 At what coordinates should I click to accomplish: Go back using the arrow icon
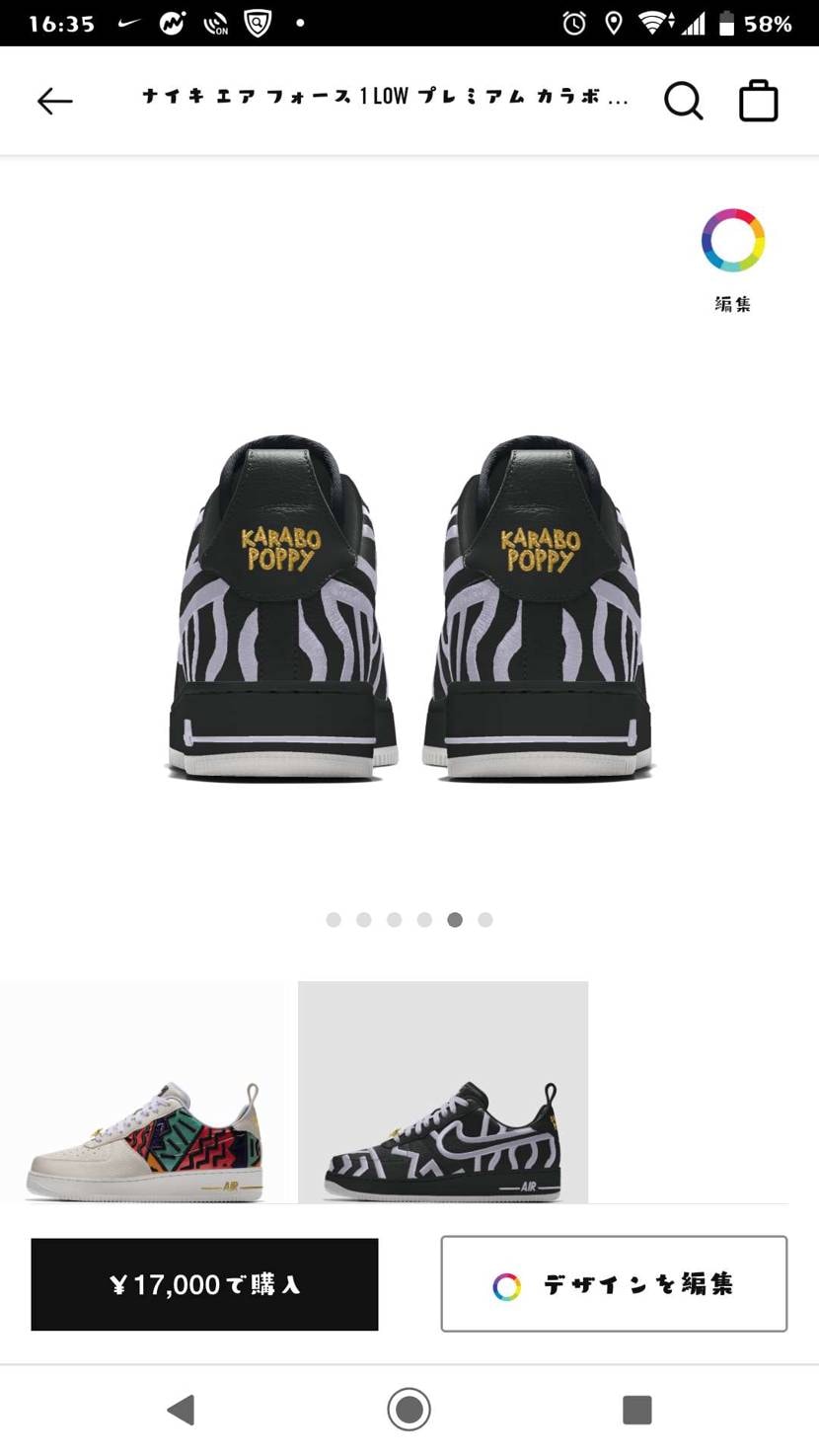(55, 101)
